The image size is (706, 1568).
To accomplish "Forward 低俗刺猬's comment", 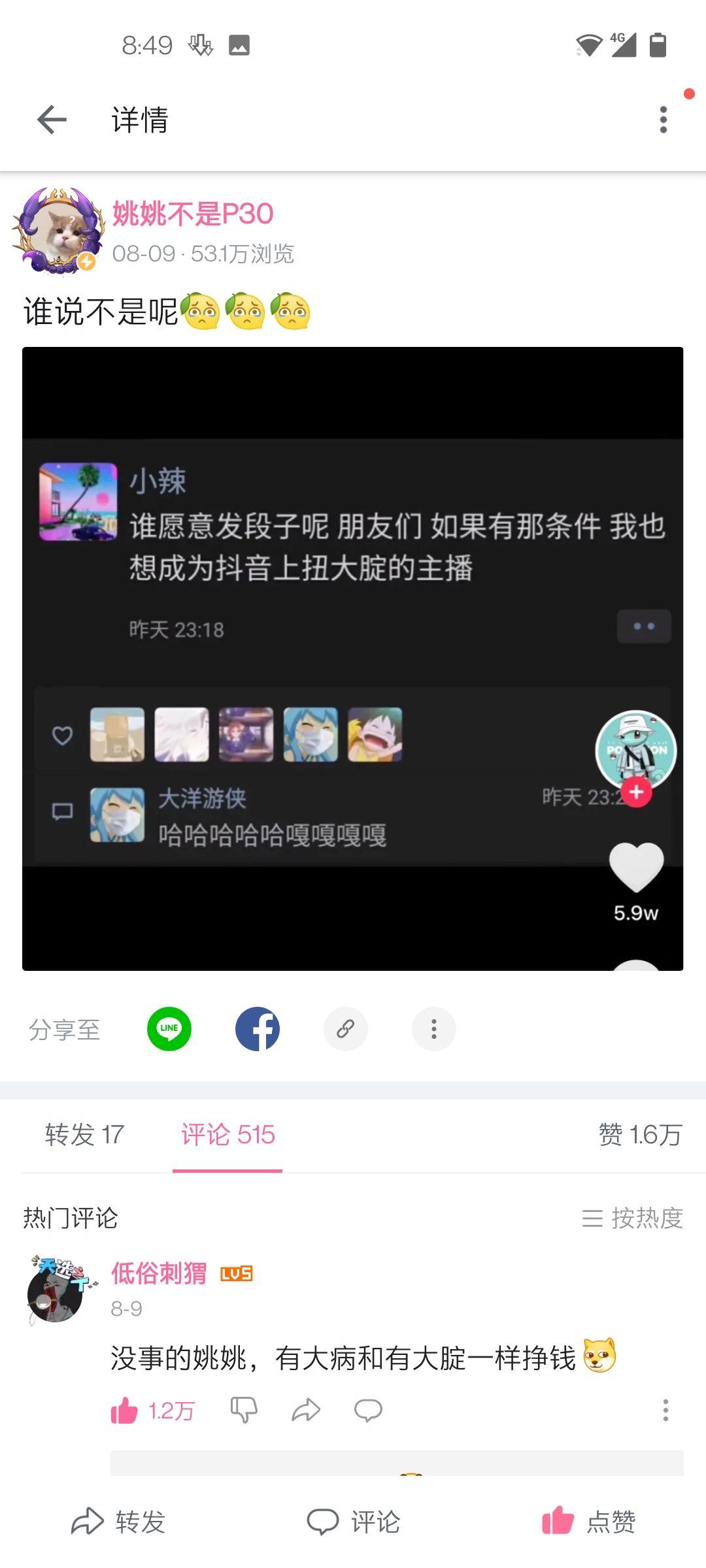I will [x=305, y=1411].
